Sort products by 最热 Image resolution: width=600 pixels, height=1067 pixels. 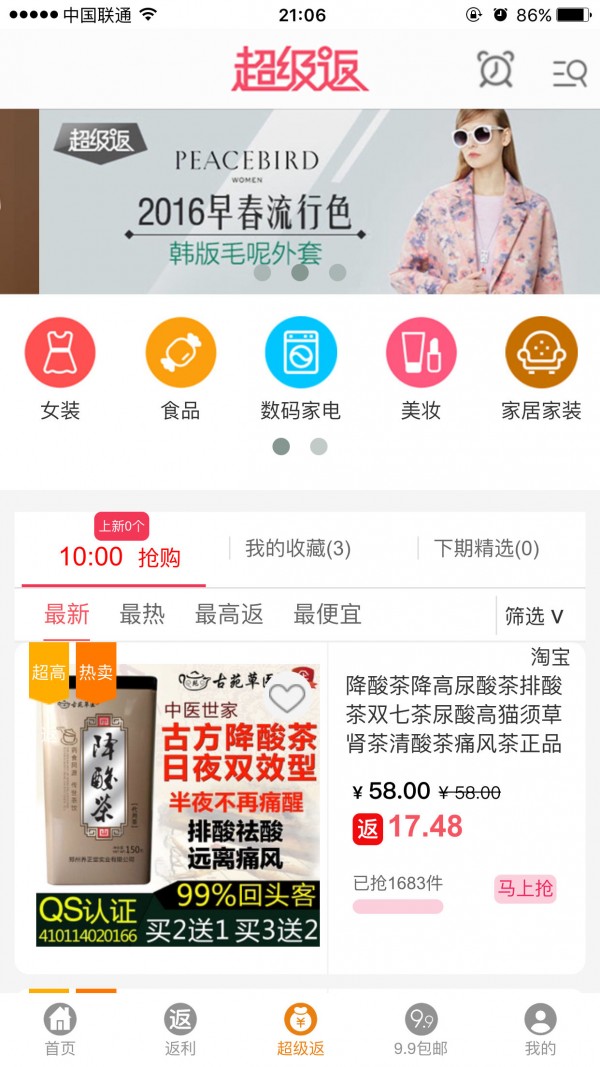coord(142,614)
